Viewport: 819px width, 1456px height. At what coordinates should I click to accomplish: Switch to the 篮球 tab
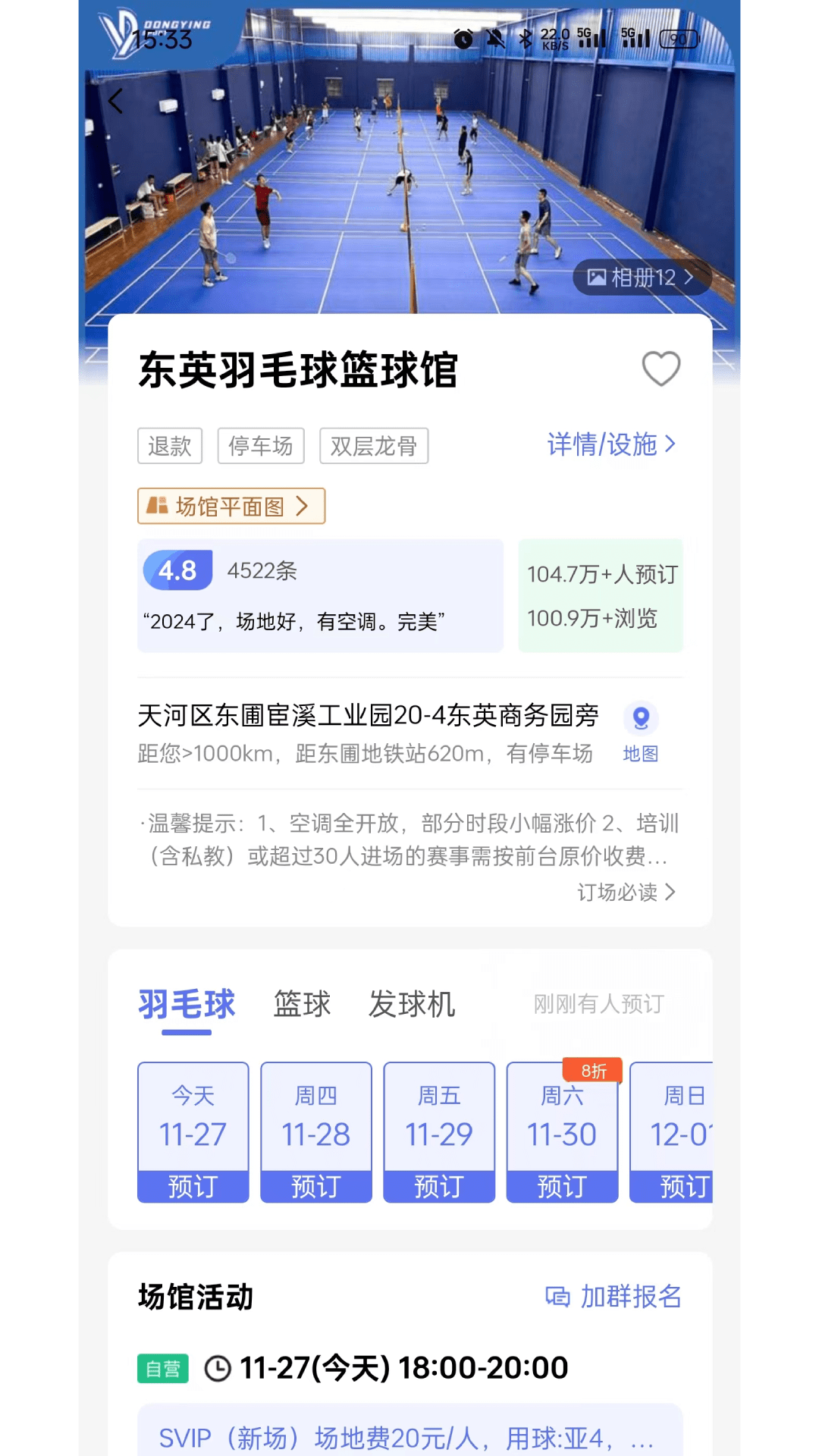pyautogui.click(x=300, y=1004)
